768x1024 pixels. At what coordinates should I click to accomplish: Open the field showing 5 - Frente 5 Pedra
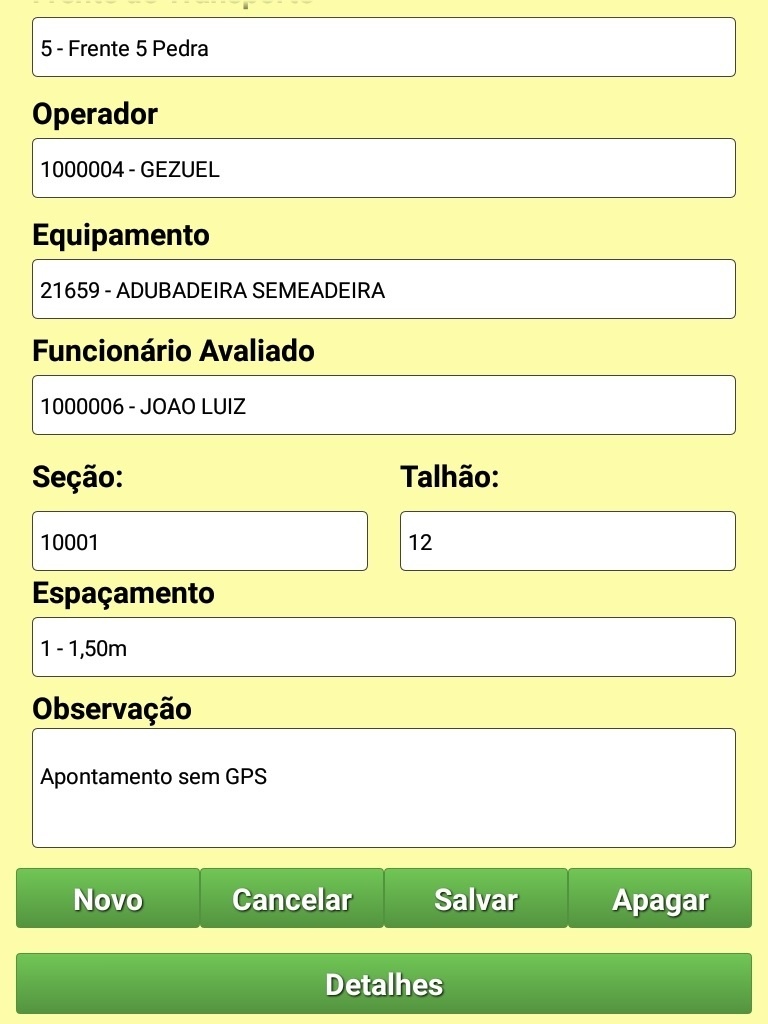[x=384, y=47]
